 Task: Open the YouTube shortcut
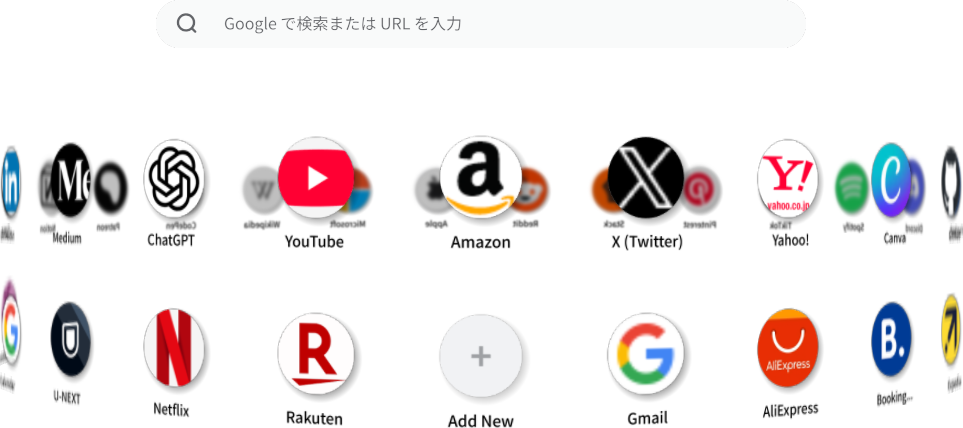[316, 178]
